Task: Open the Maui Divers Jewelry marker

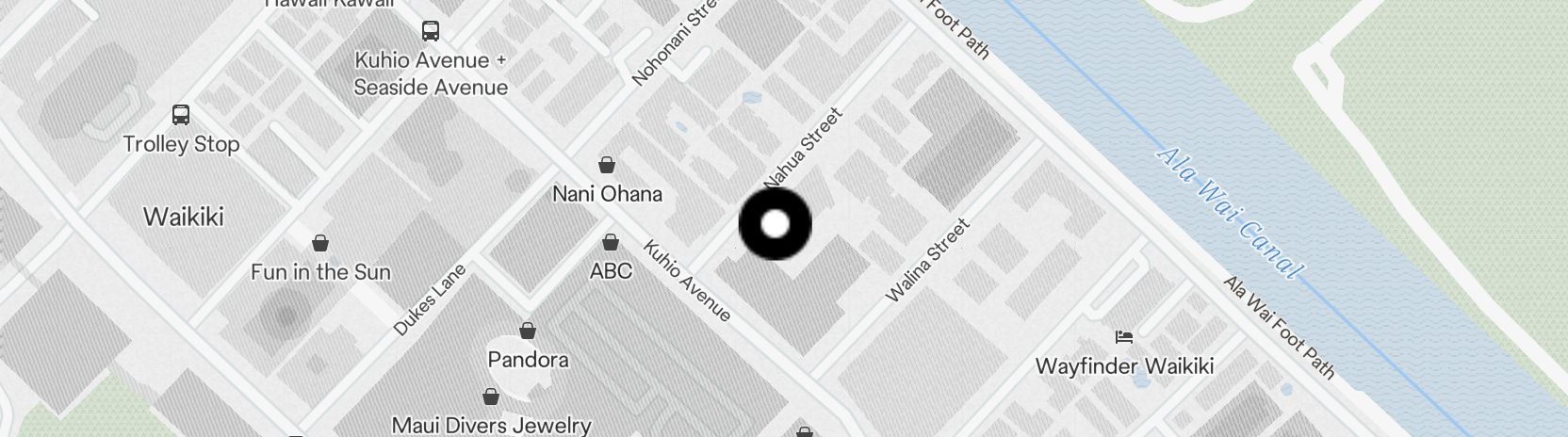Action: (491, 397)
